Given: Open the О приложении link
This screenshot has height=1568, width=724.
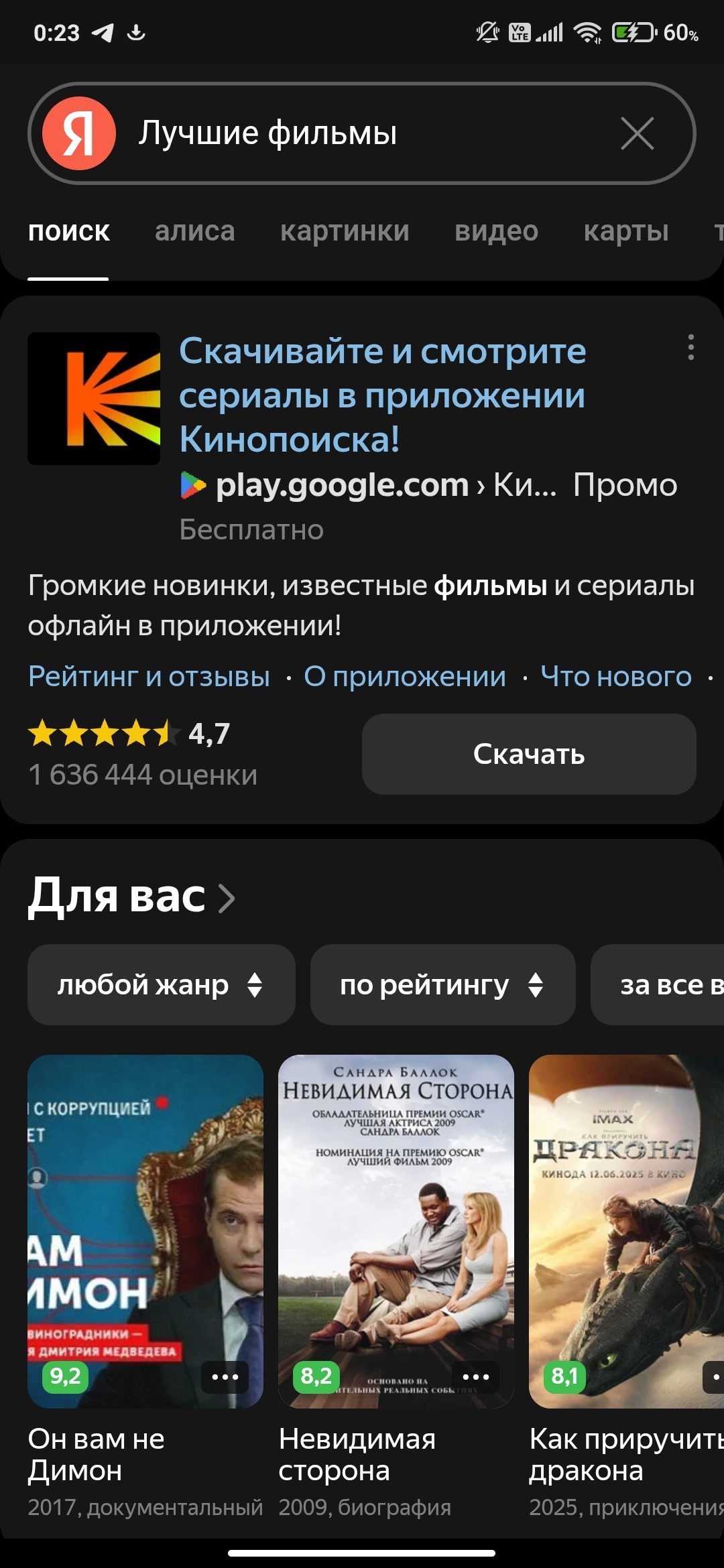Looking at the screenshot, I should click(x=405, y=677).
